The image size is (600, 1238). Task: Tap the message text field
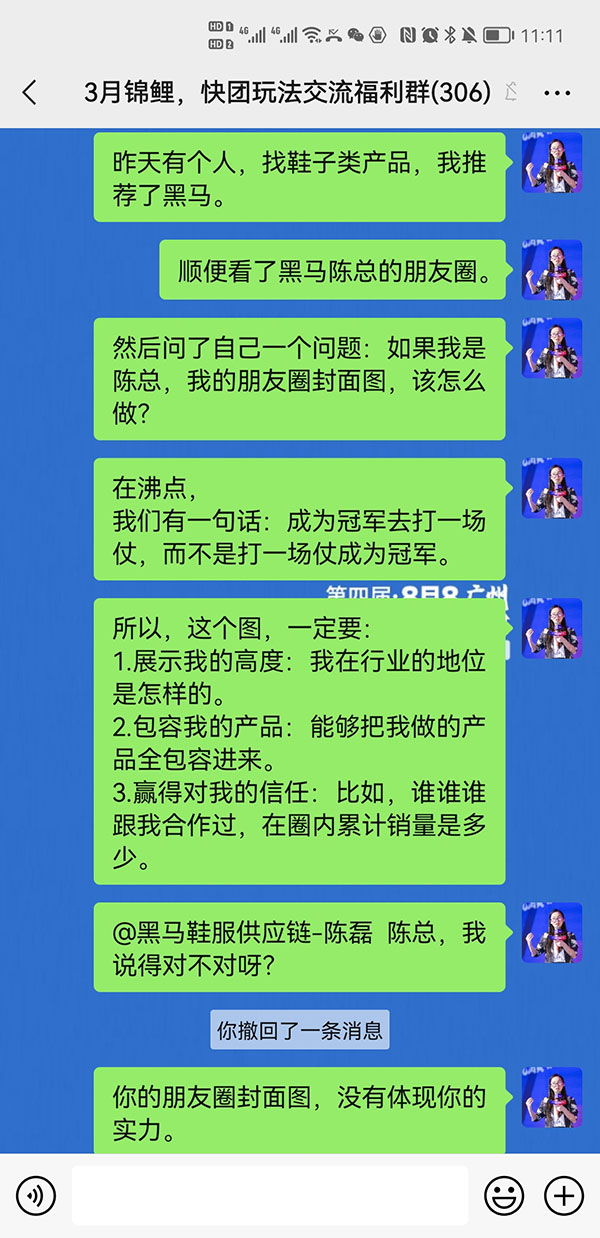(x=270, y=1195)
